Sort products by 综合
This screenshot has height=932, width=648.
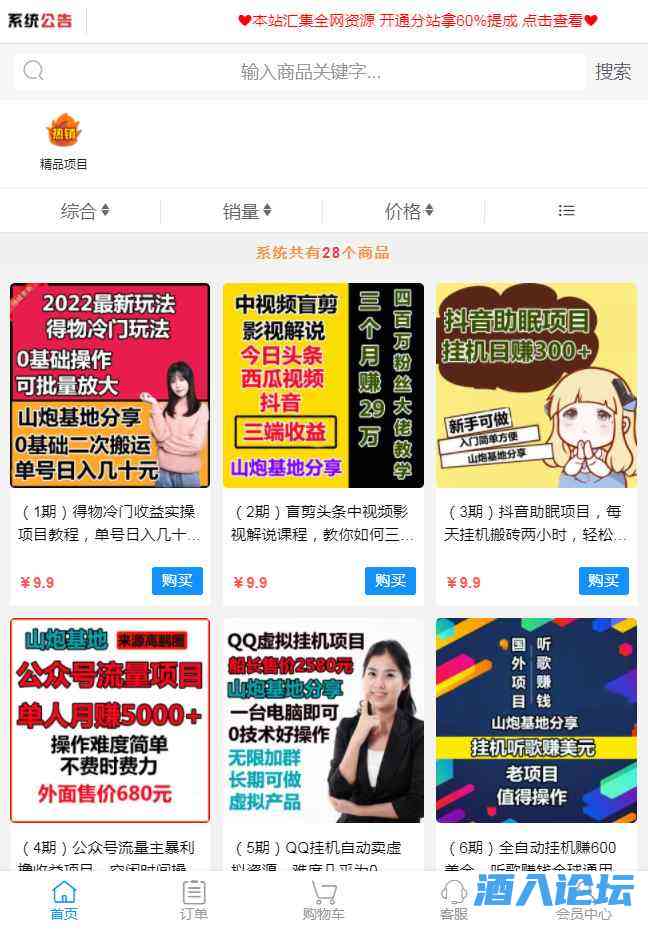click(84, 211)
